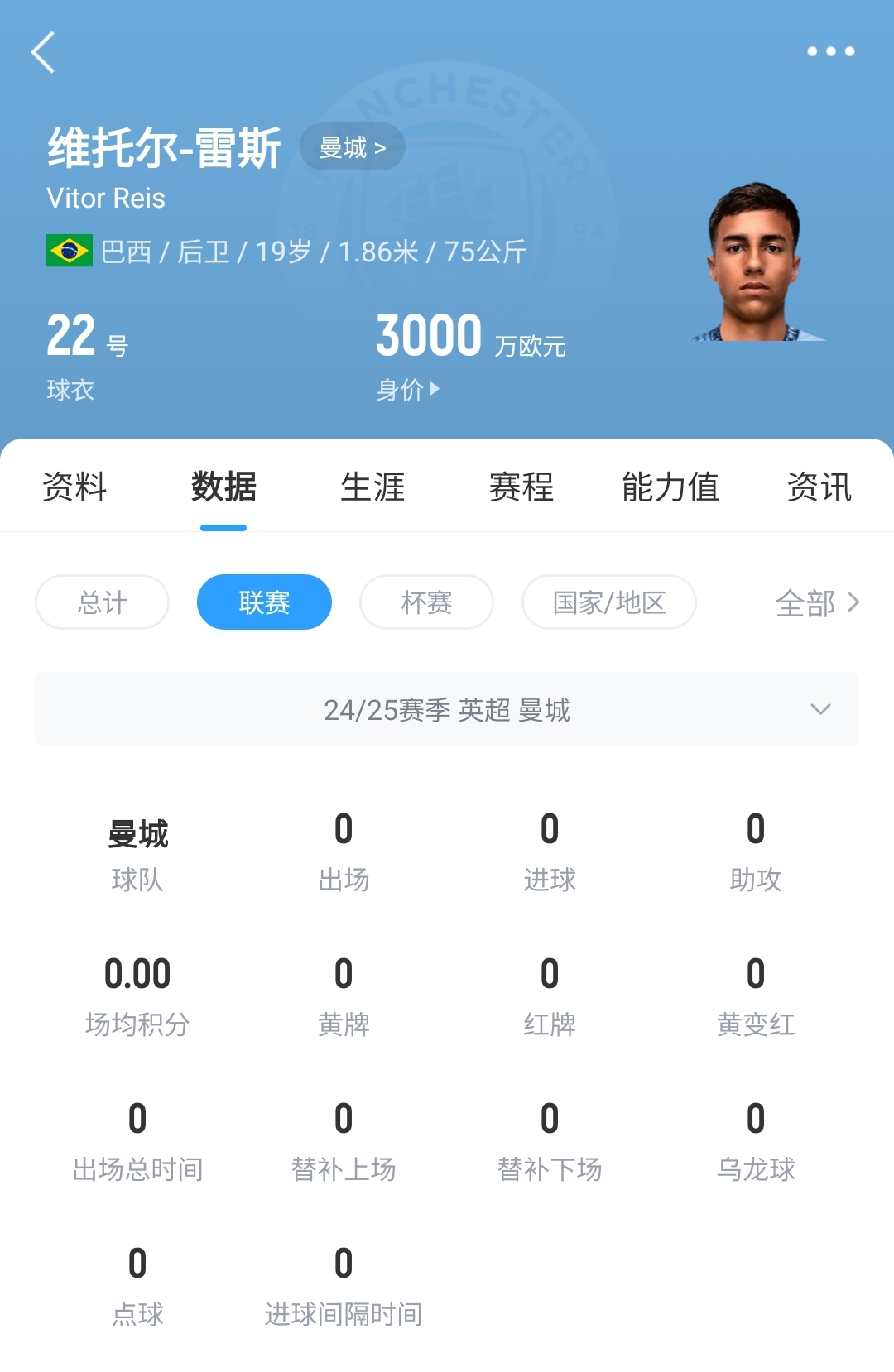Select the 总计 filter chip
The image size is (894, 1372).
click(x=102, y=602)
